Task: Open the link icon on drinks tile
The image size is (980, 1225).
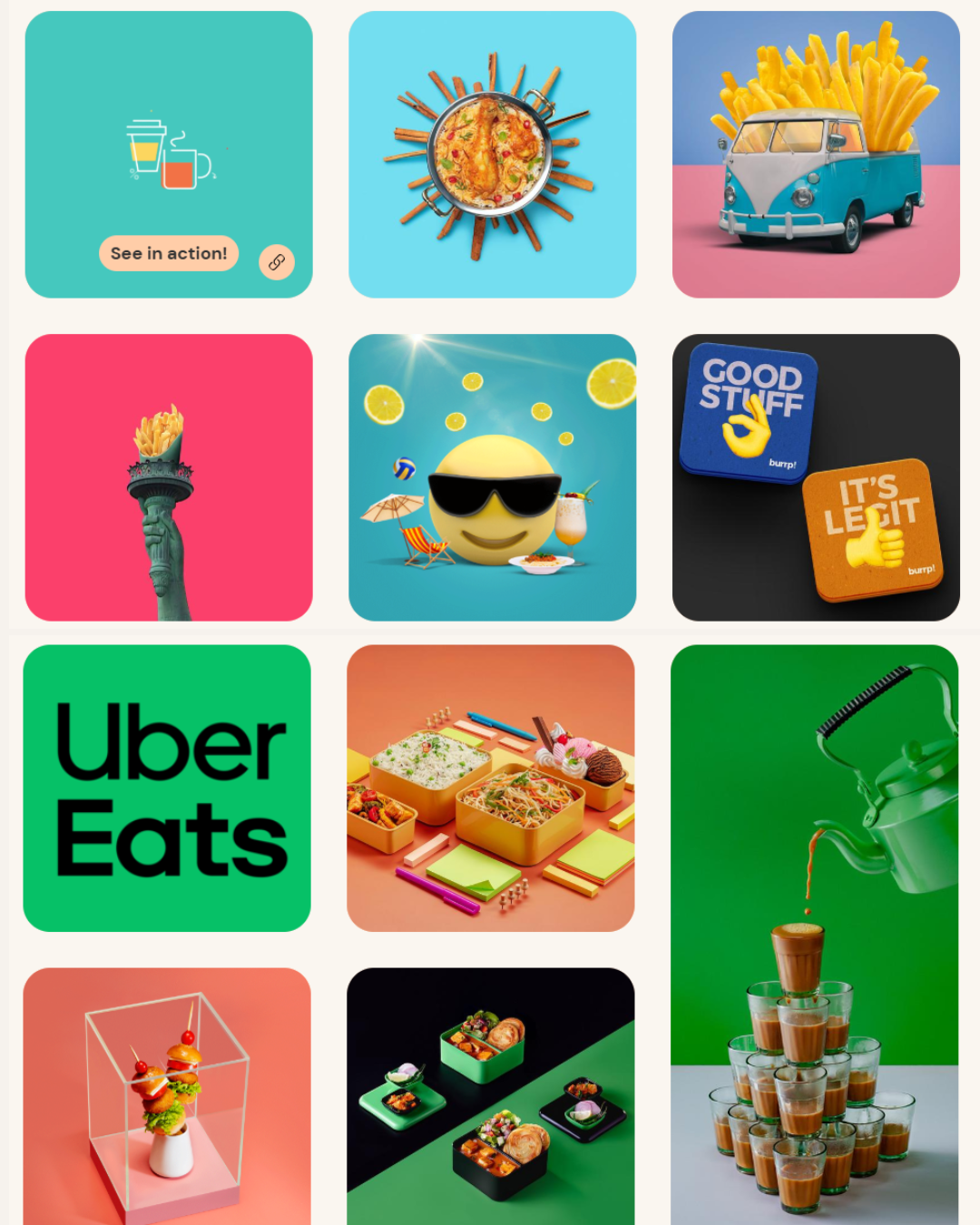Action: [x=277, y=262]
